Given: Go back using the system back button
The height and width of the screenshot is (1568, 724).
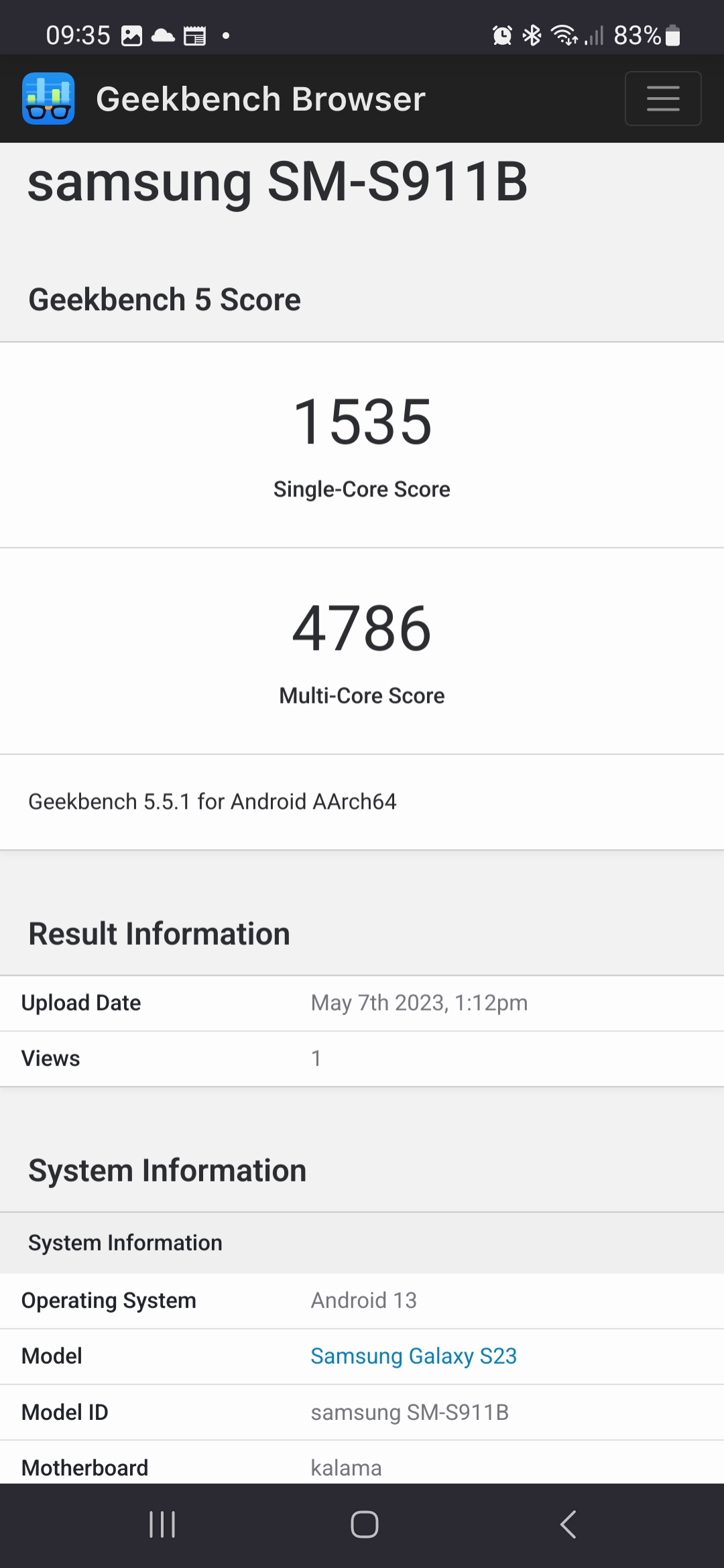Looking at the screenshot, I should [x=568, y=1524].
